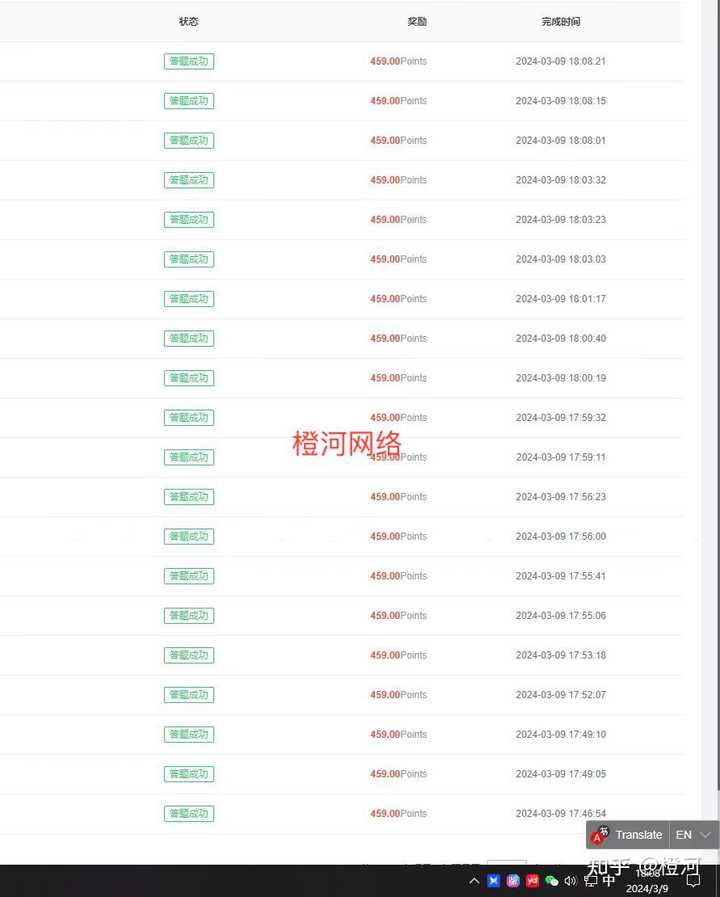Select the page number input box
Viewport: 720px width, 897px height.
click(507, 863)
